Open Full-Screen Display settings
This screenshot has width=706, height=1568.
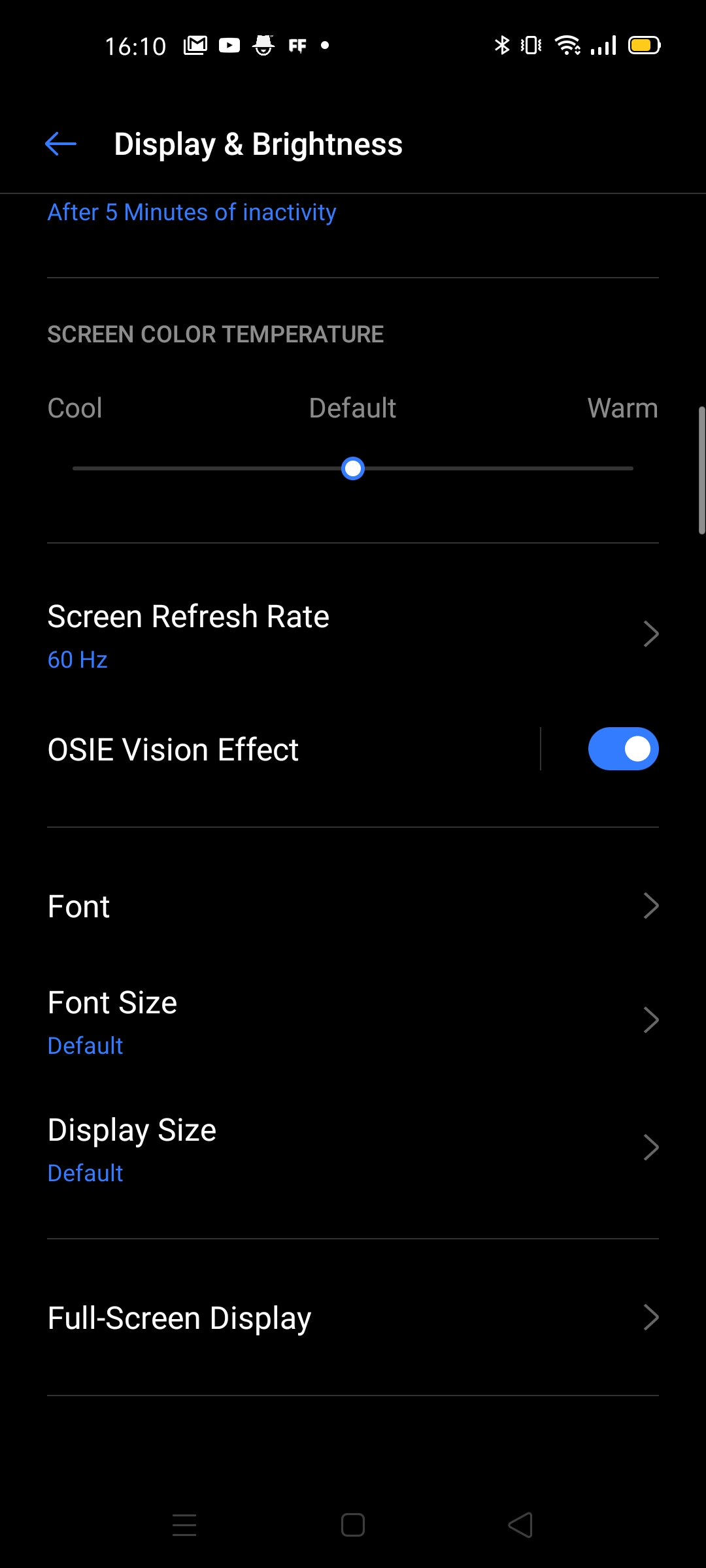tap(353, 1318)
